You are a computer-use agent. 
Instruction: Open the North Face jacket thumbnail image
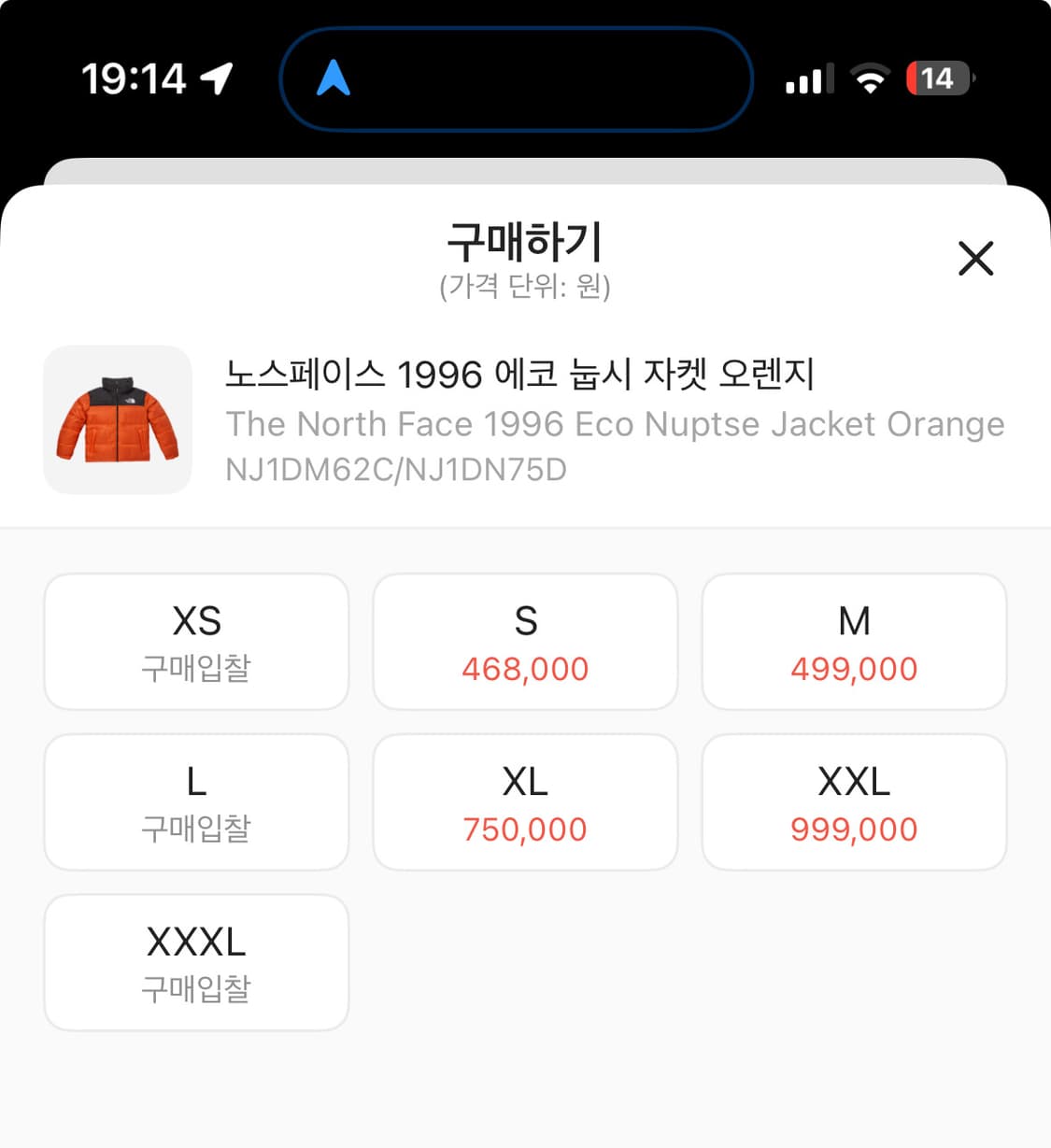pos(118,420)
